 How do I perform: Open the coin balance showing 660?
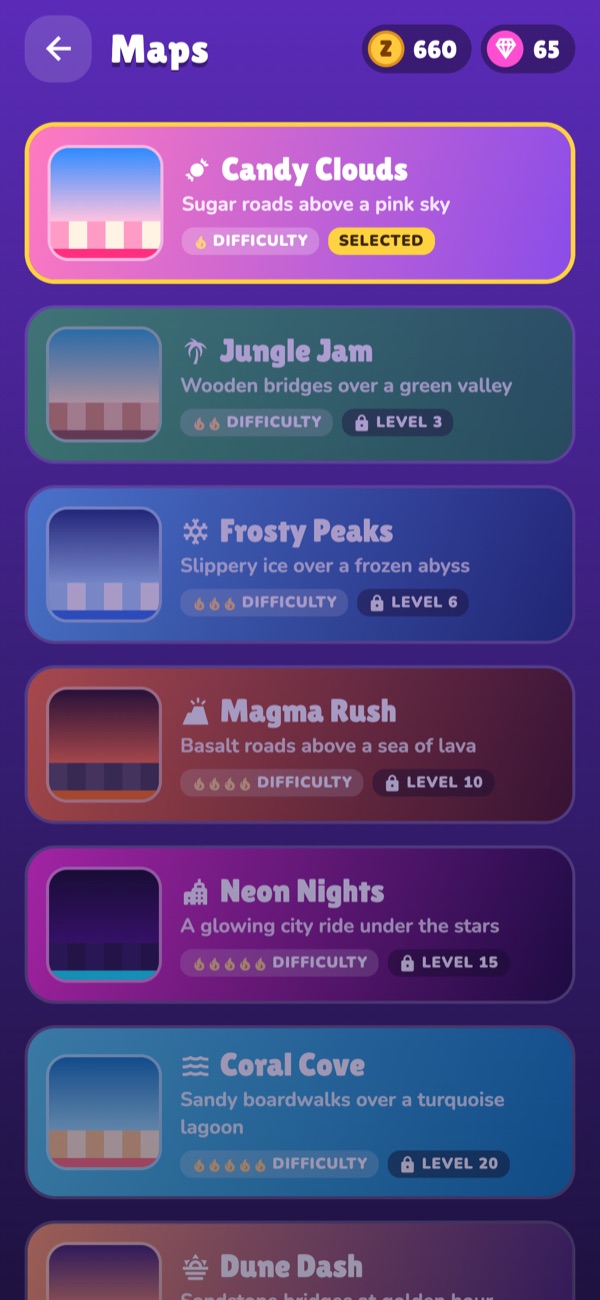point(416,49)
